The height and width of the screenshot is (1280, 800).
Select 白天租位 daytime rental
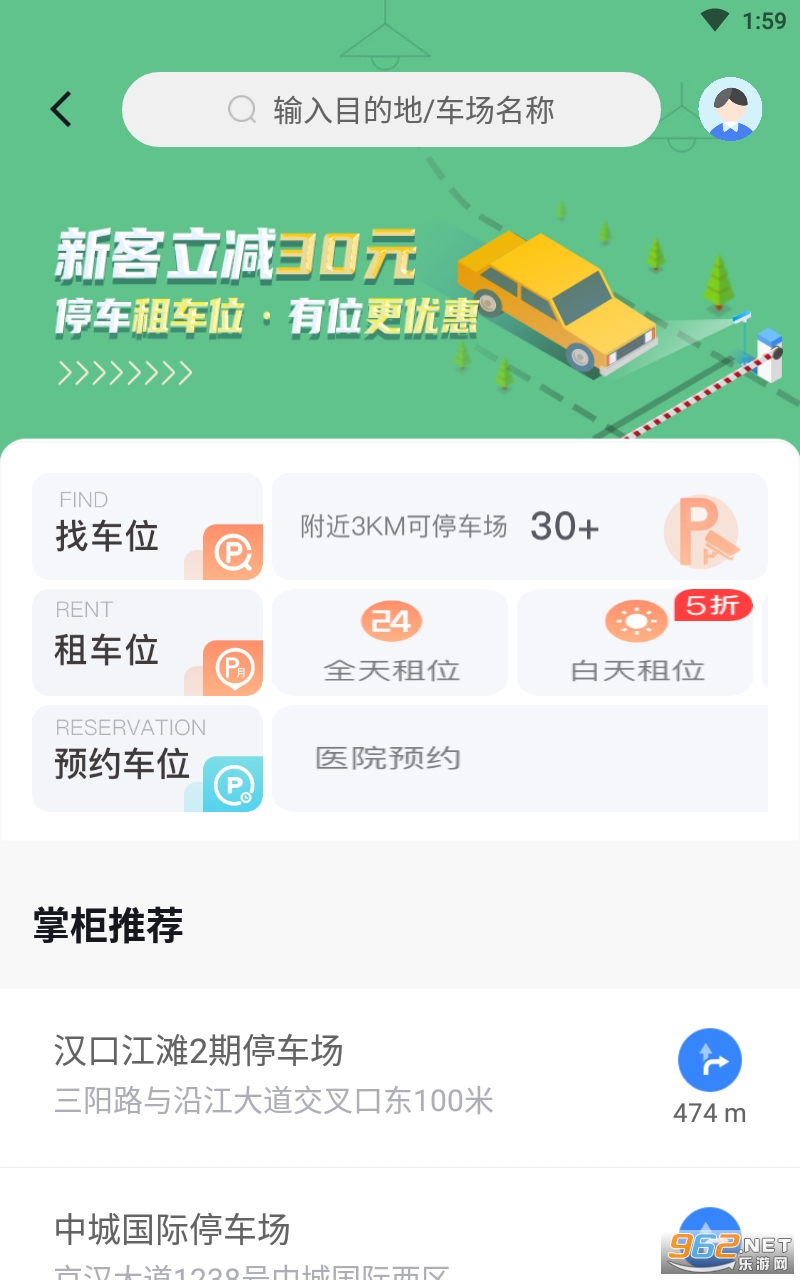point(636,643)
